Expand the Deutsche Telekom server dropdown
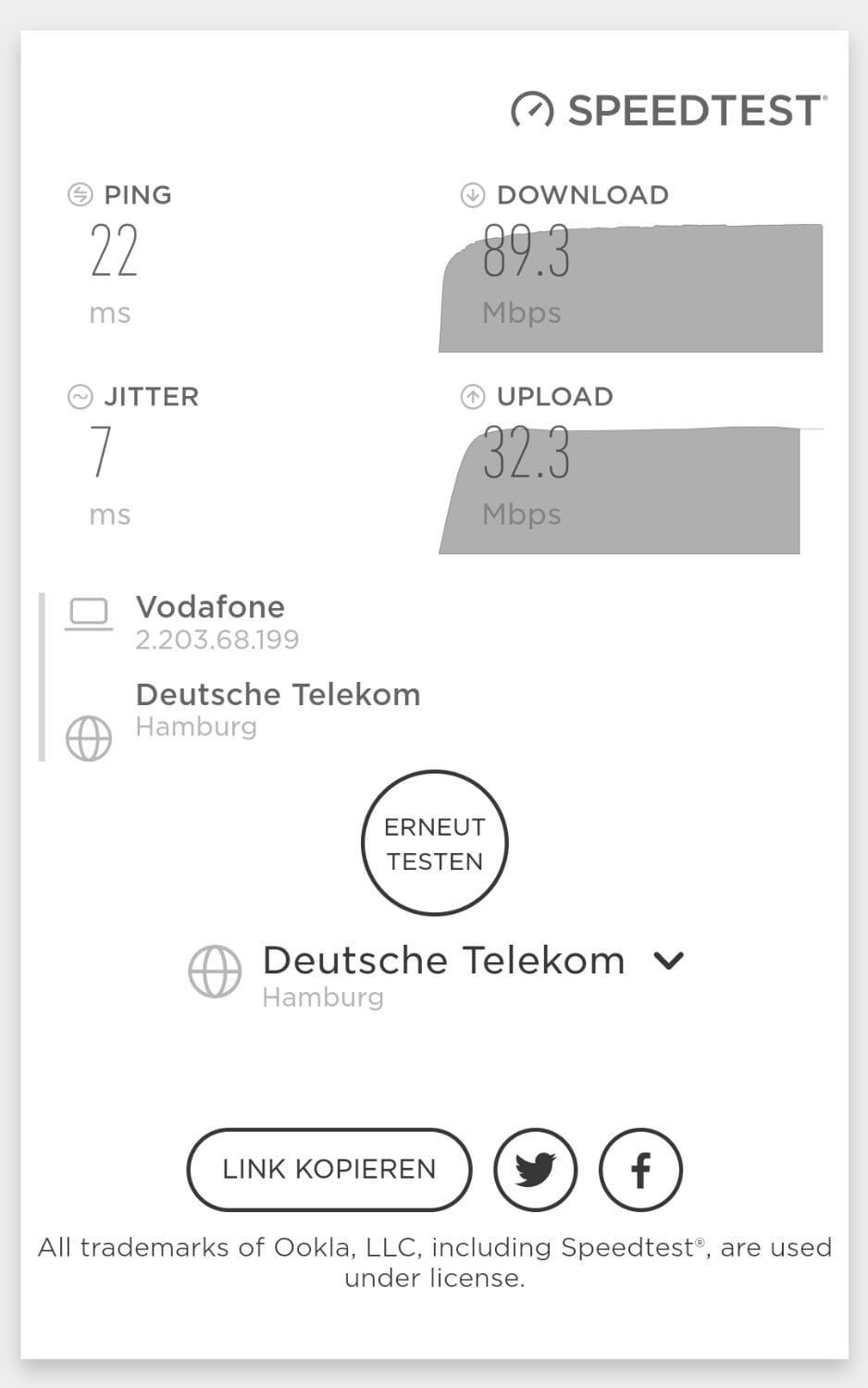This screenshot has height=1388, width=868. 668,960
